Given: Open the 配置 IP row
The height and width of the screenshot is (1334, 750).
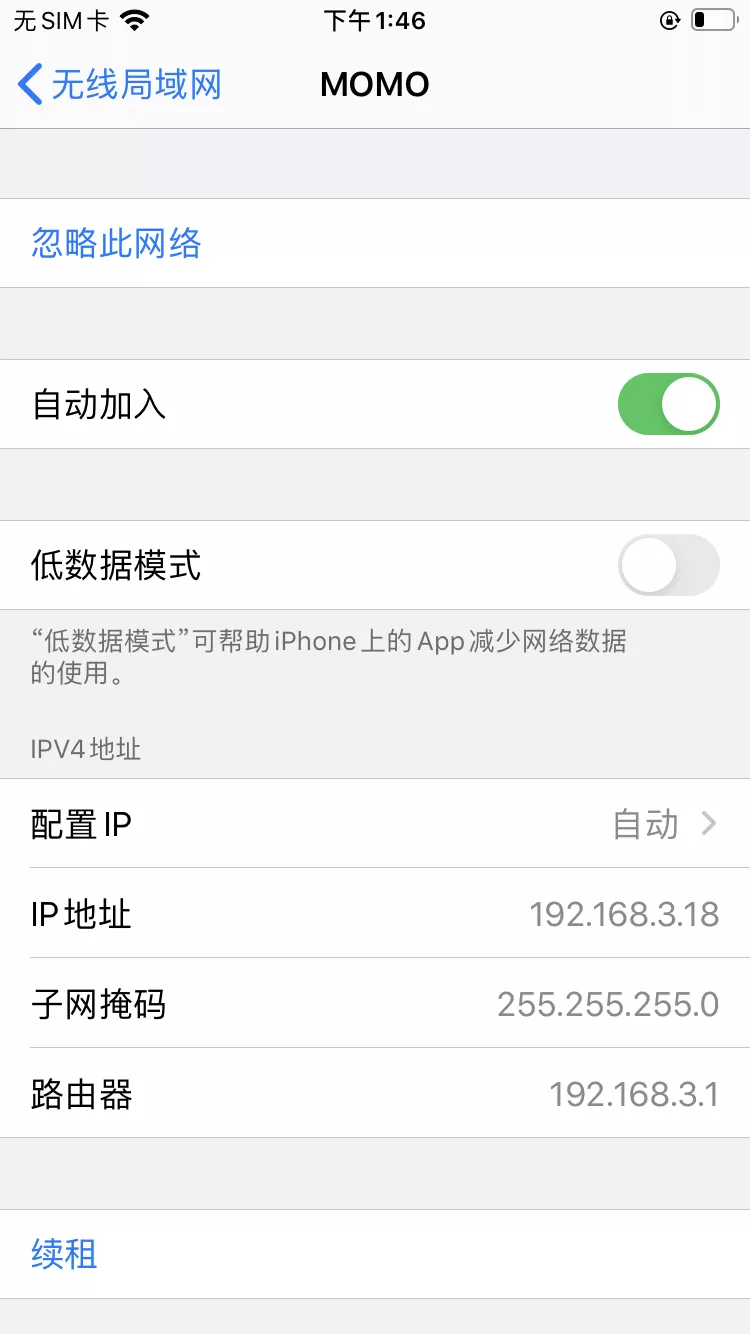Looking at the screenshot, I should coord(375,824).
